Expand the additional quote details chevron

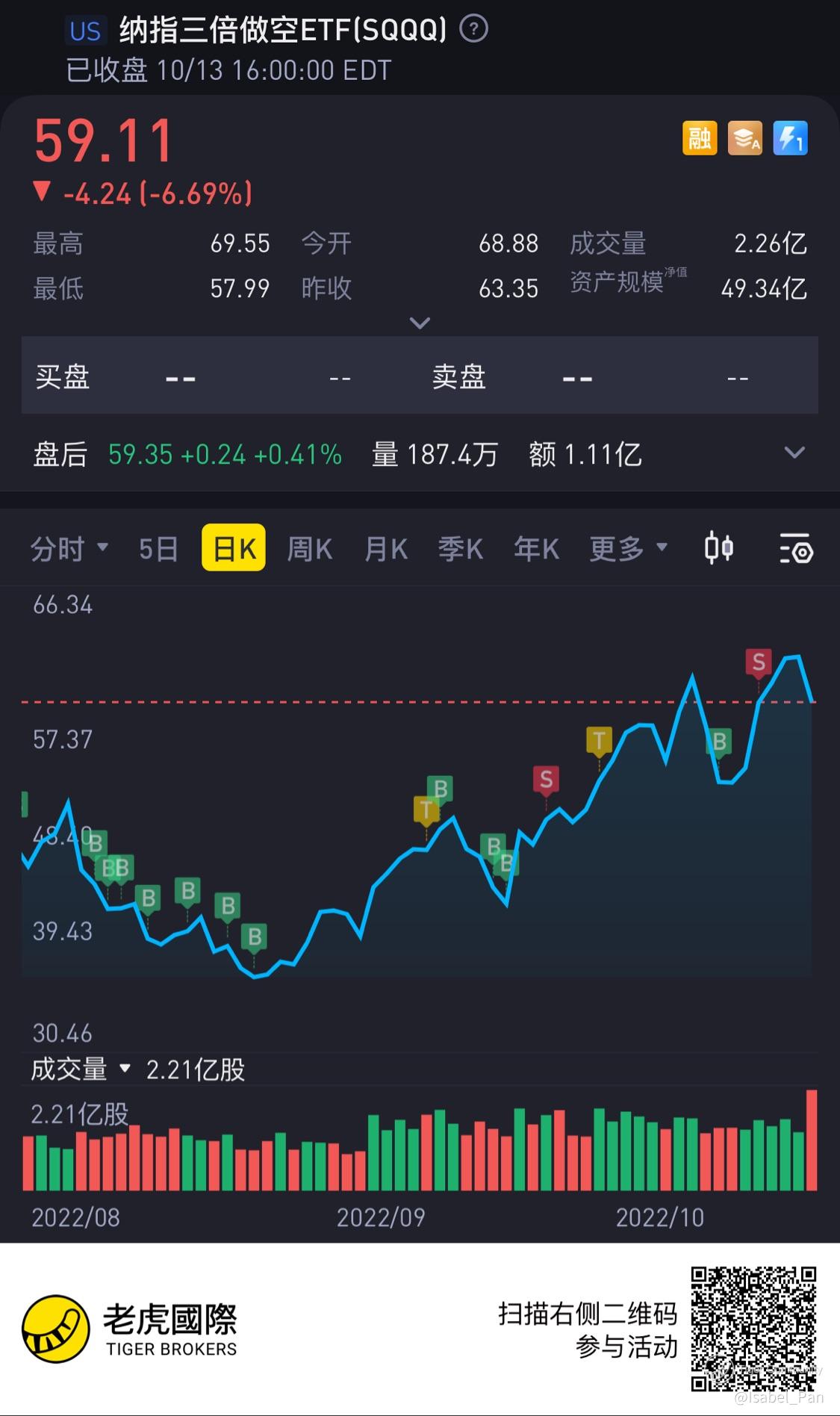420,323
